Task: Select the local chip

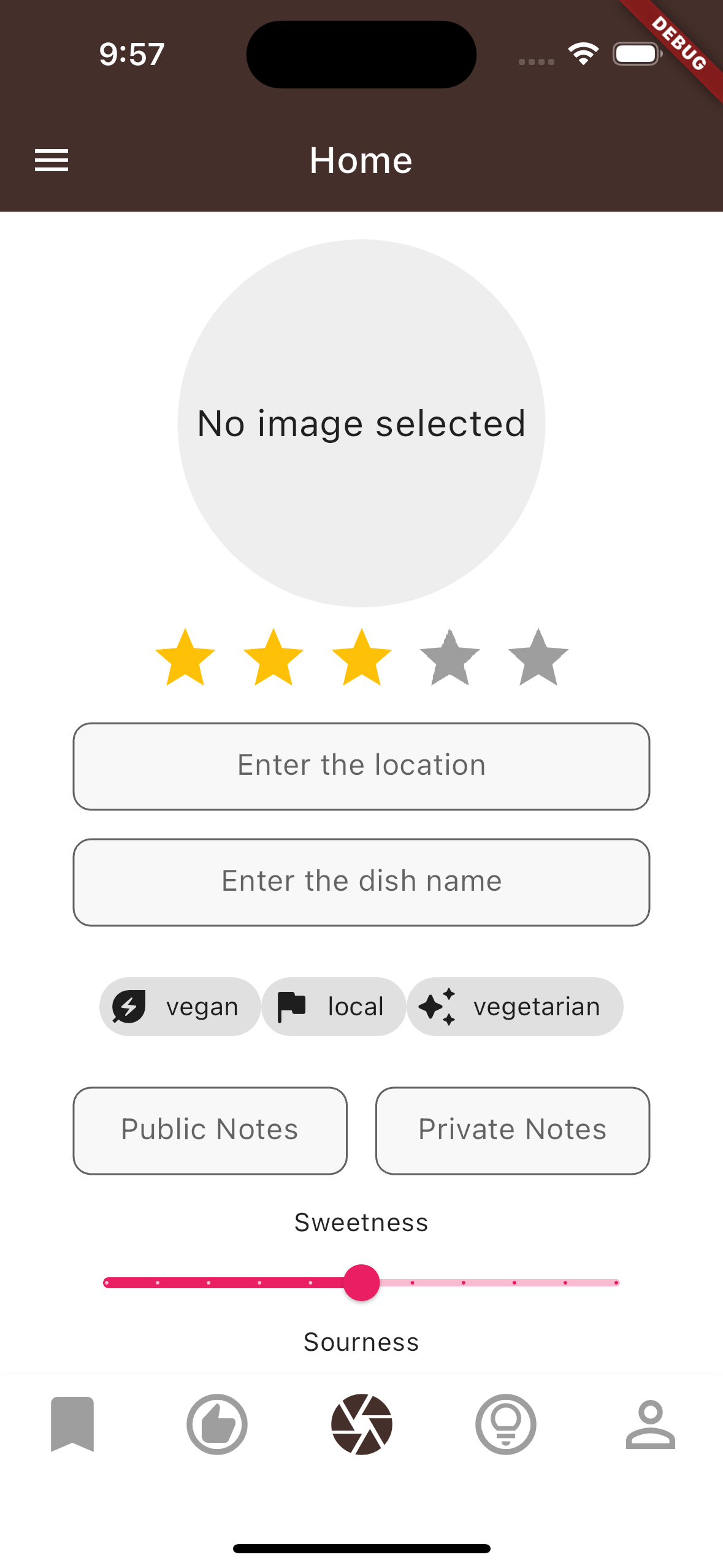Action: [334, 1007]
